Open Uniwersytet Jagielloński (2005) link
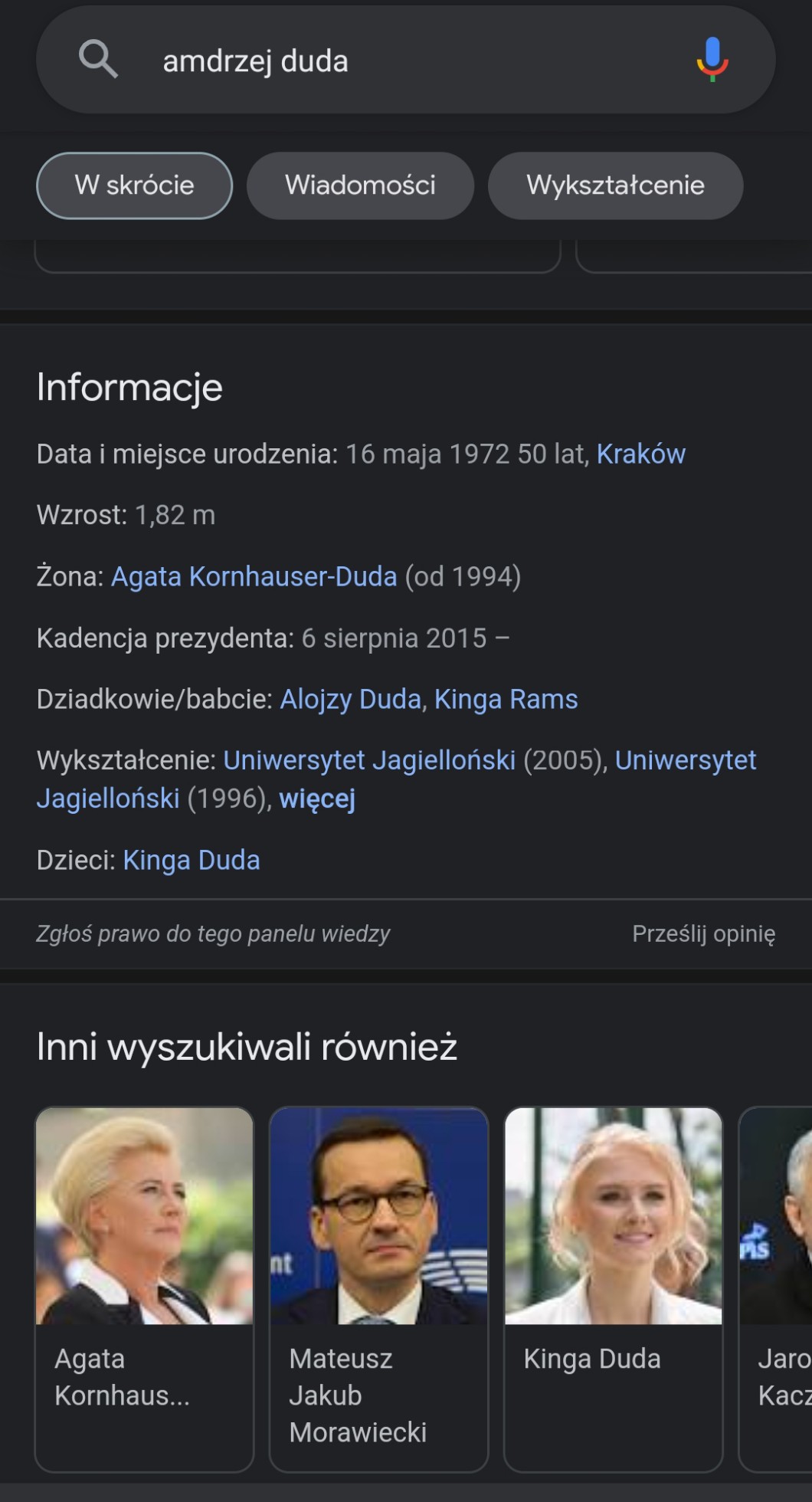This screenshot has width=812, height=1502. [x=368, y=760]
